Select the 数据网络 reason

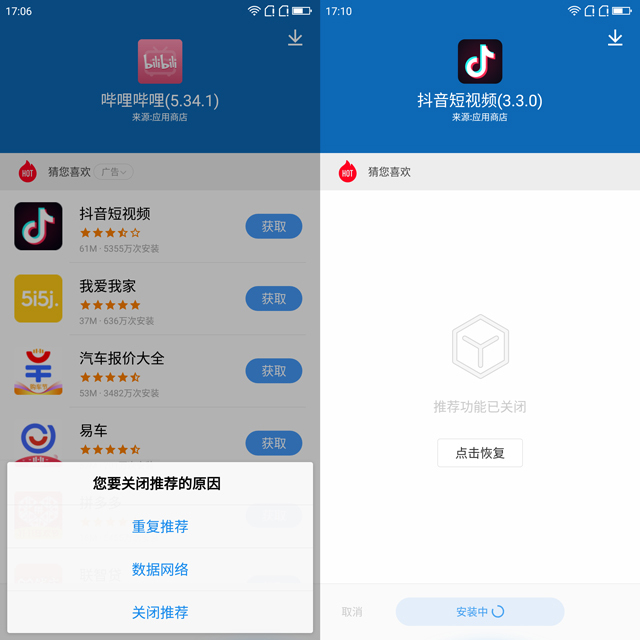click(160, 569)
